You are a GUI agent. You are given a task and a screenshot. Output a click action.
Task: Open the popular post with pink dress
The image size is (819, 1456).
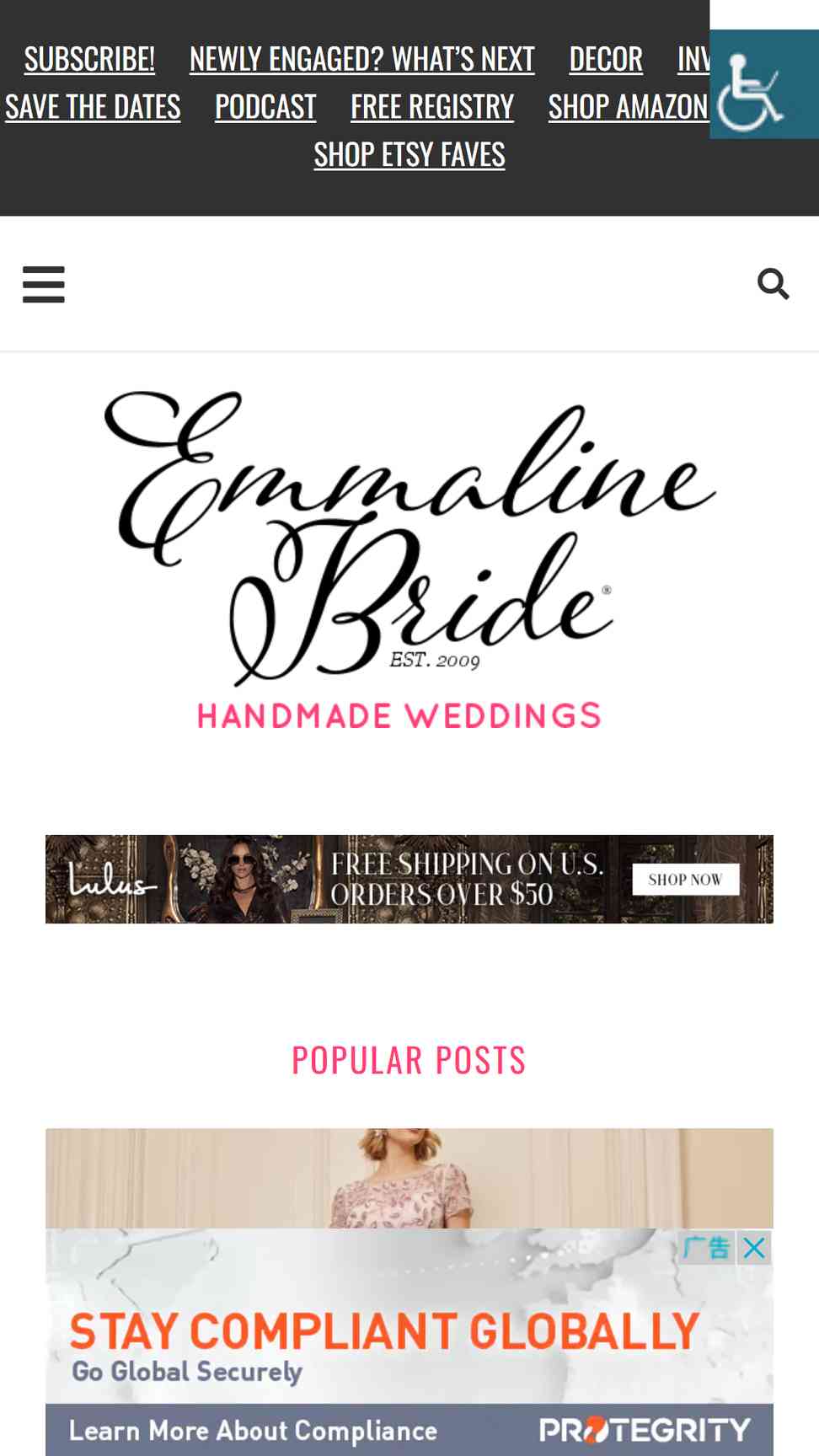(409, 1178)
